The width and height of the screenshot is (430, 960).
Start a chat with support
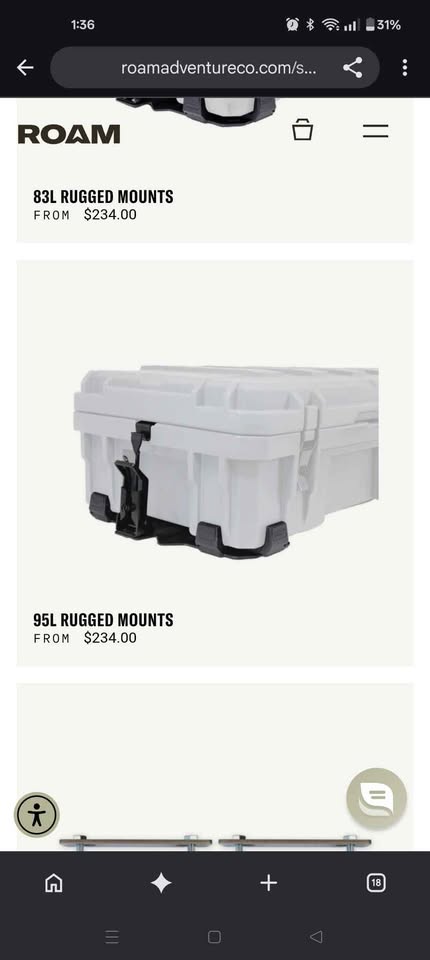point(377,798)
